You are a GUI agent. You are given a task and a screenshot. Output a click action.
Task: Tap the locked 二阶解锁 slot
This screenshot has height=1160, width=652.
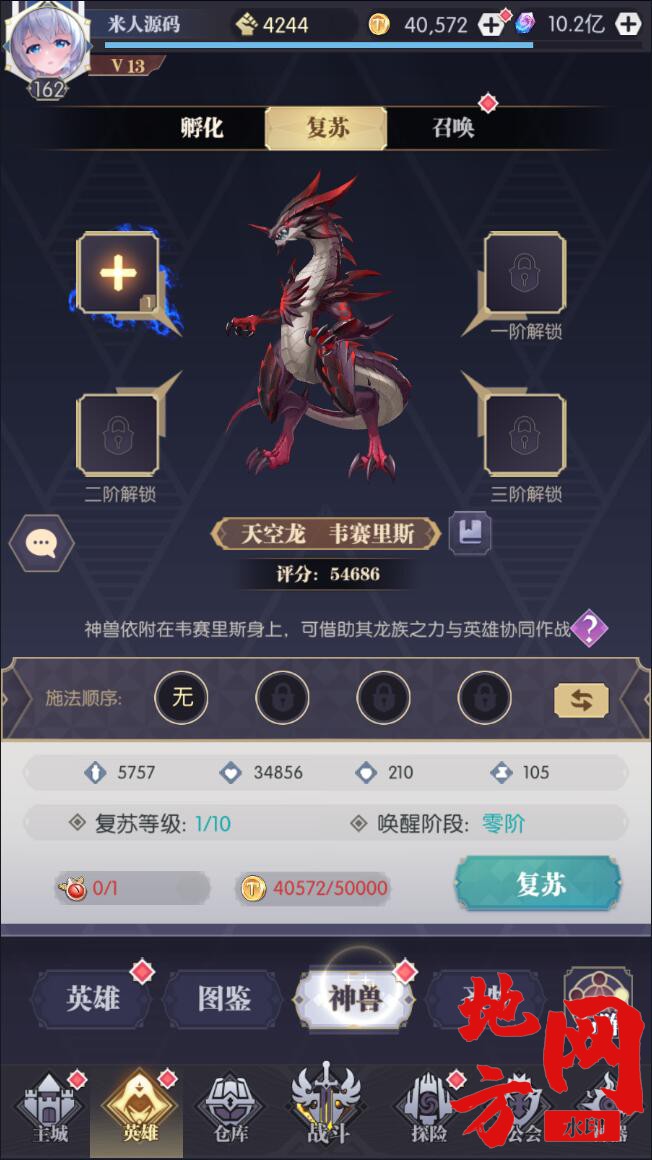[118, 435]
